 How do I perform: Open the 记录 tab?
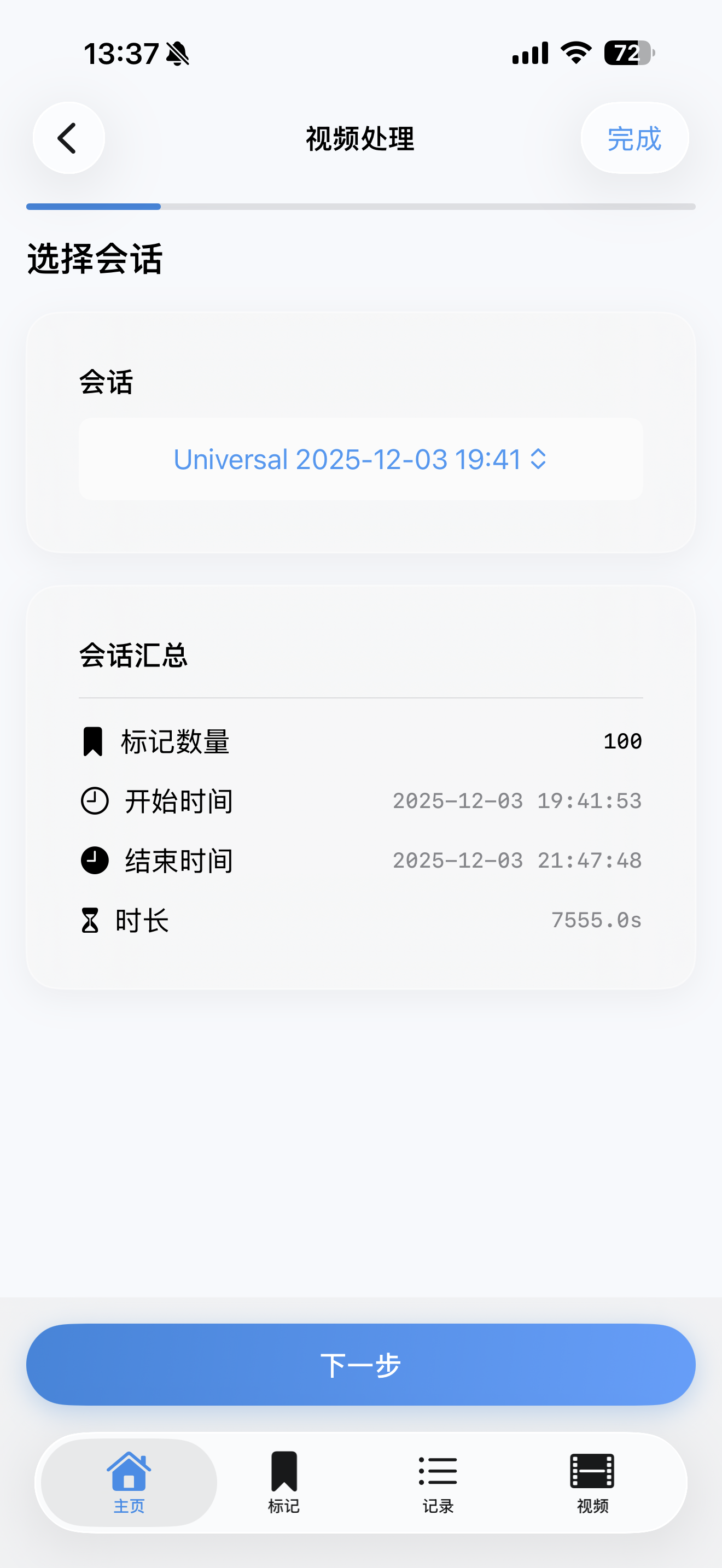pos(438,1482)
